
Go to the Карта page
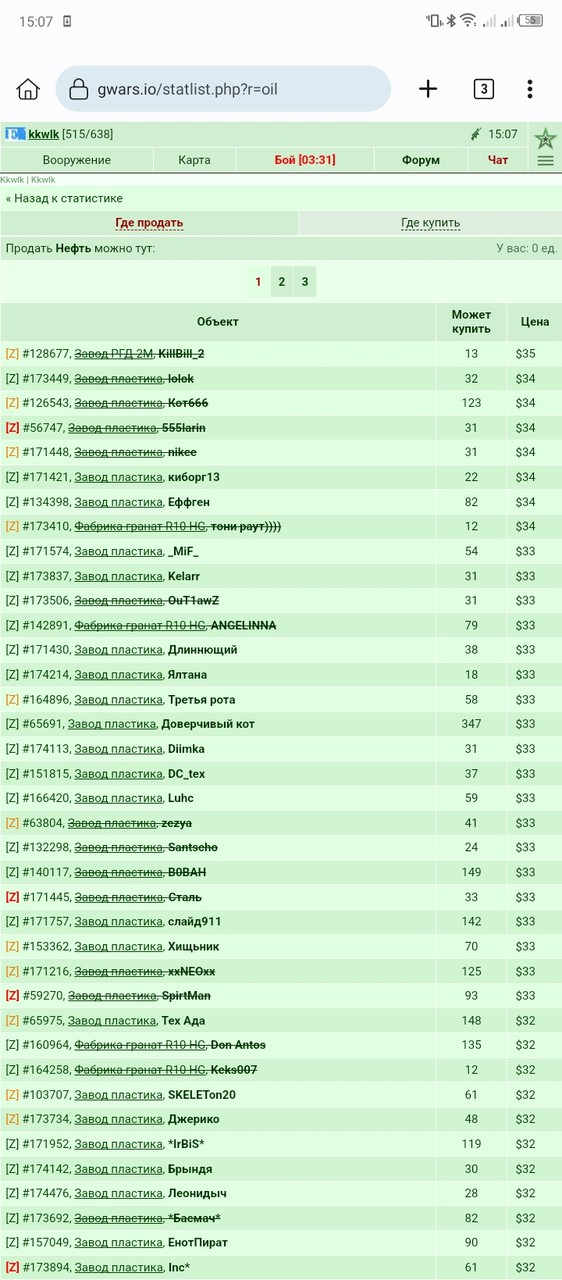coord(194,160)
